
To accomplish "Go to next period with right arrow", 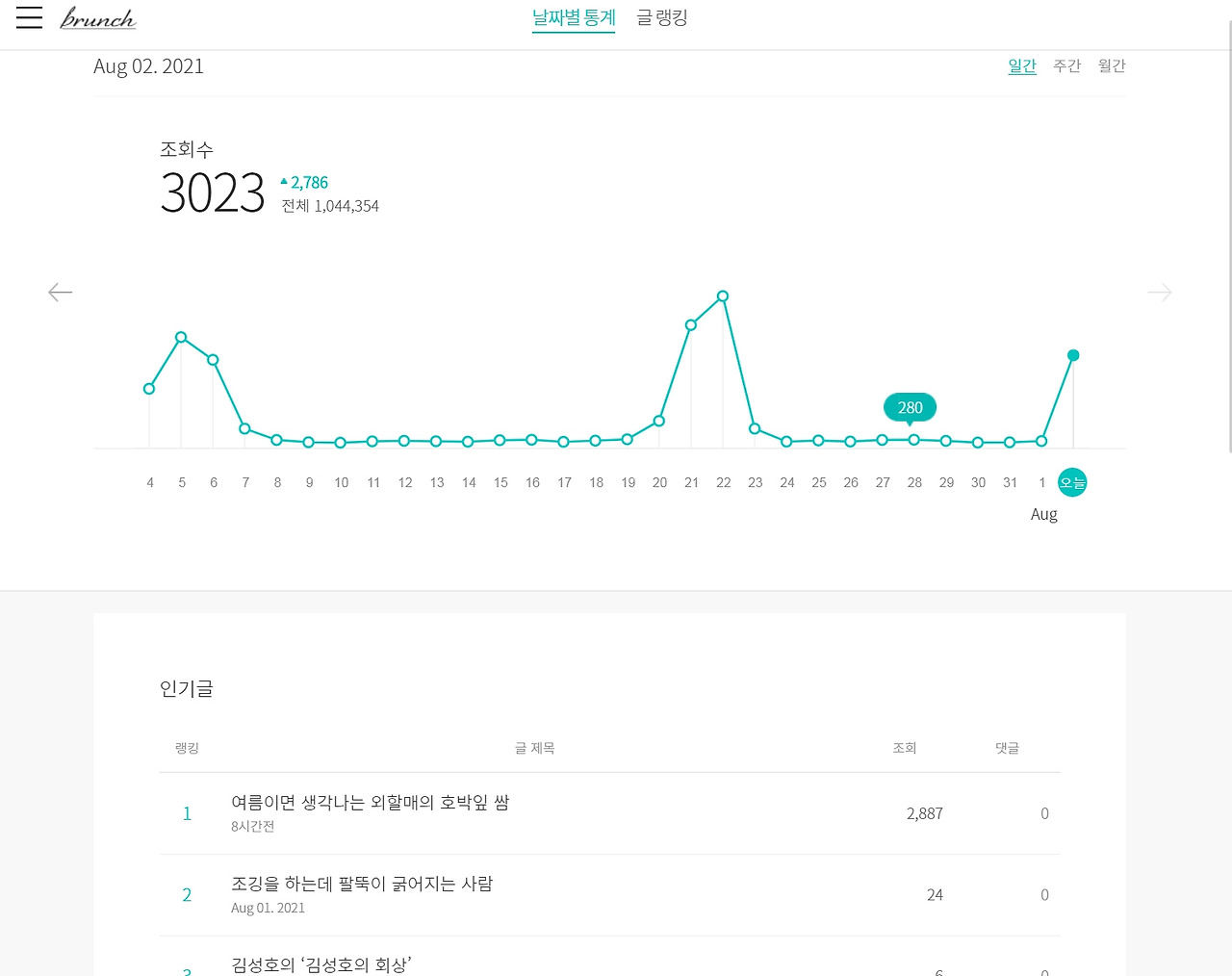I will (1159, 292).
